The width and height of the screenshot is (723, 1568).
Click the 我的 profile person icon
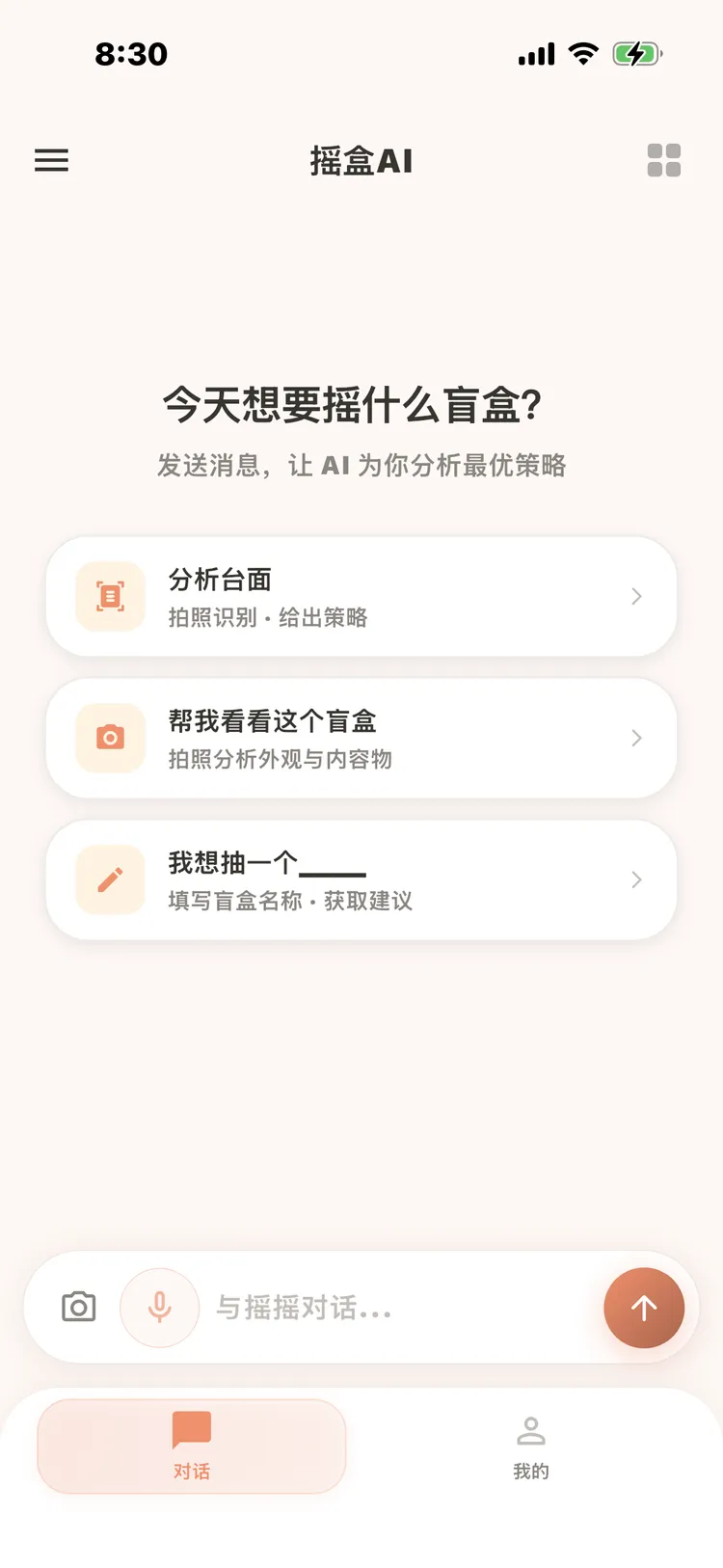click(531, 1431)
